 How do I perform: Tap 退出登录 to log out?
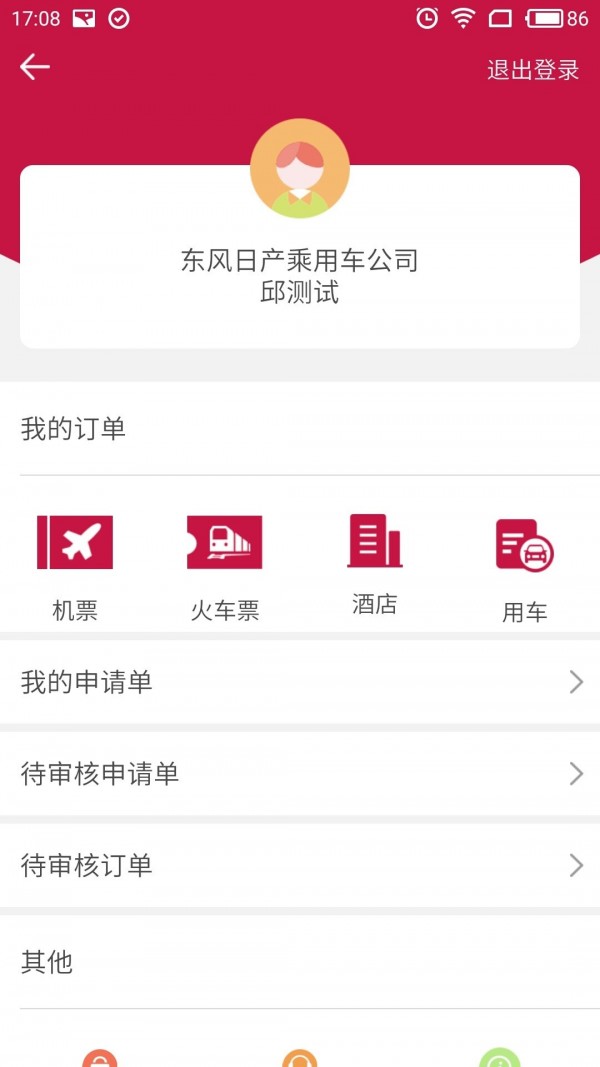click(x=532, y=70)
